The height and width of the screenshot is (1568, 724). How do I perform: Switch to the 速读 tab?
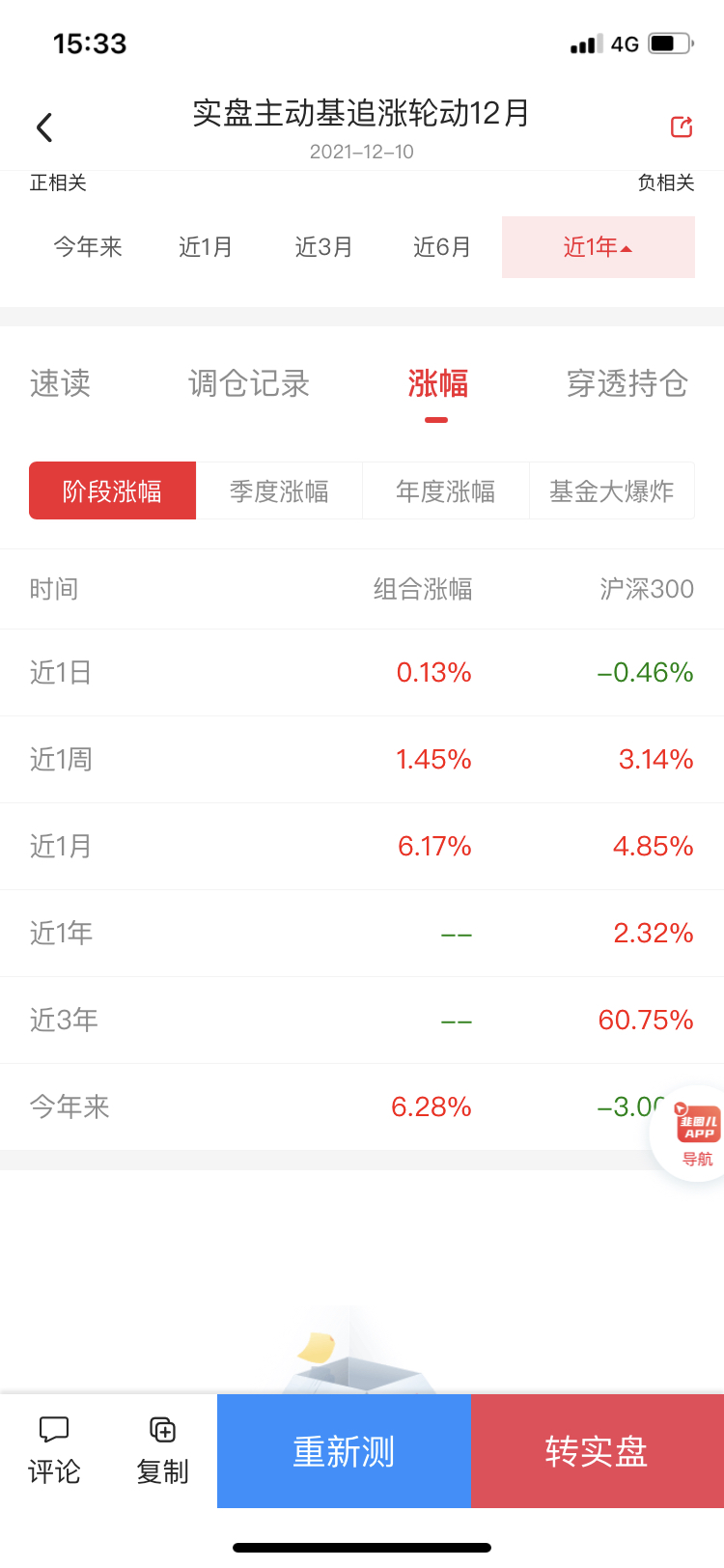60,383
